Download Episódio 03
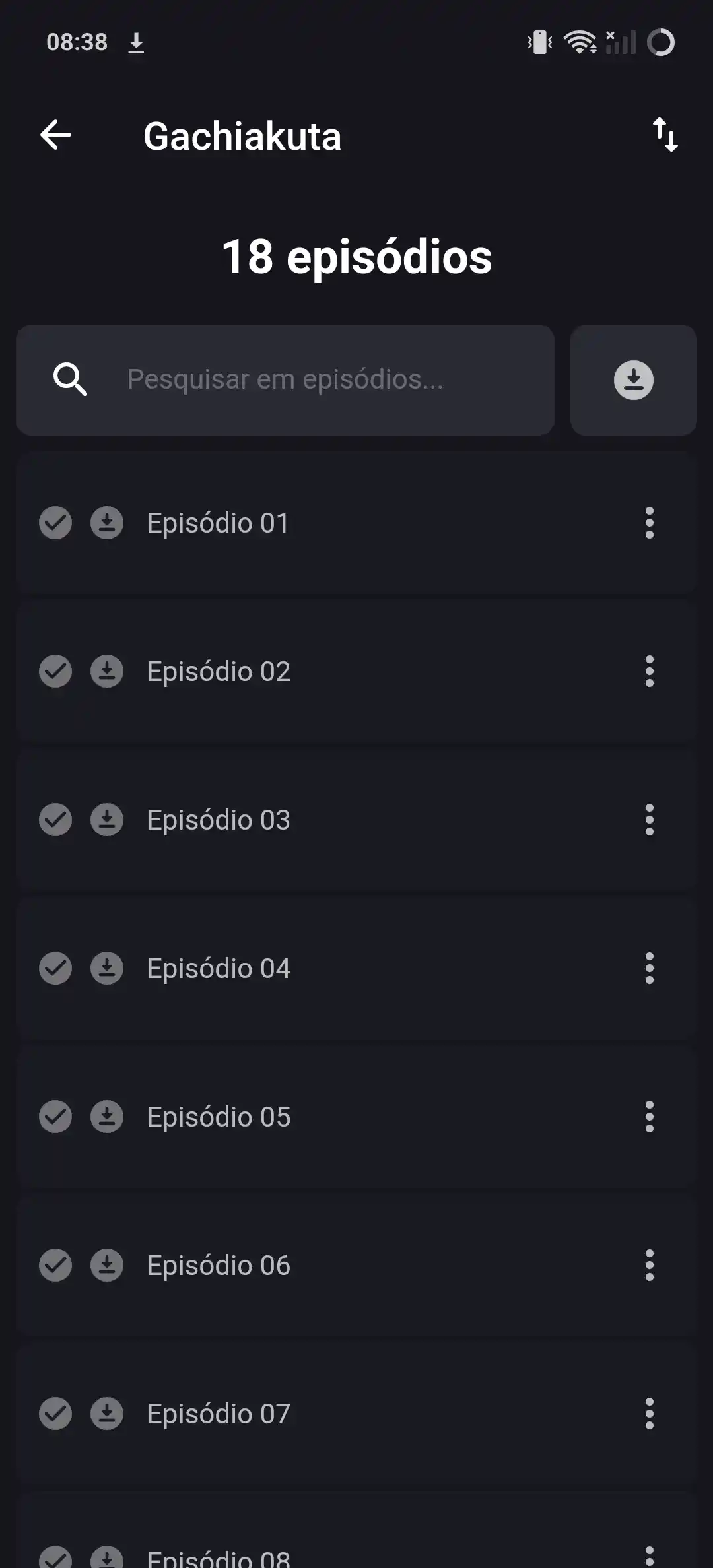This screenshot has height=1568, width=713. (x=107, y=820)
